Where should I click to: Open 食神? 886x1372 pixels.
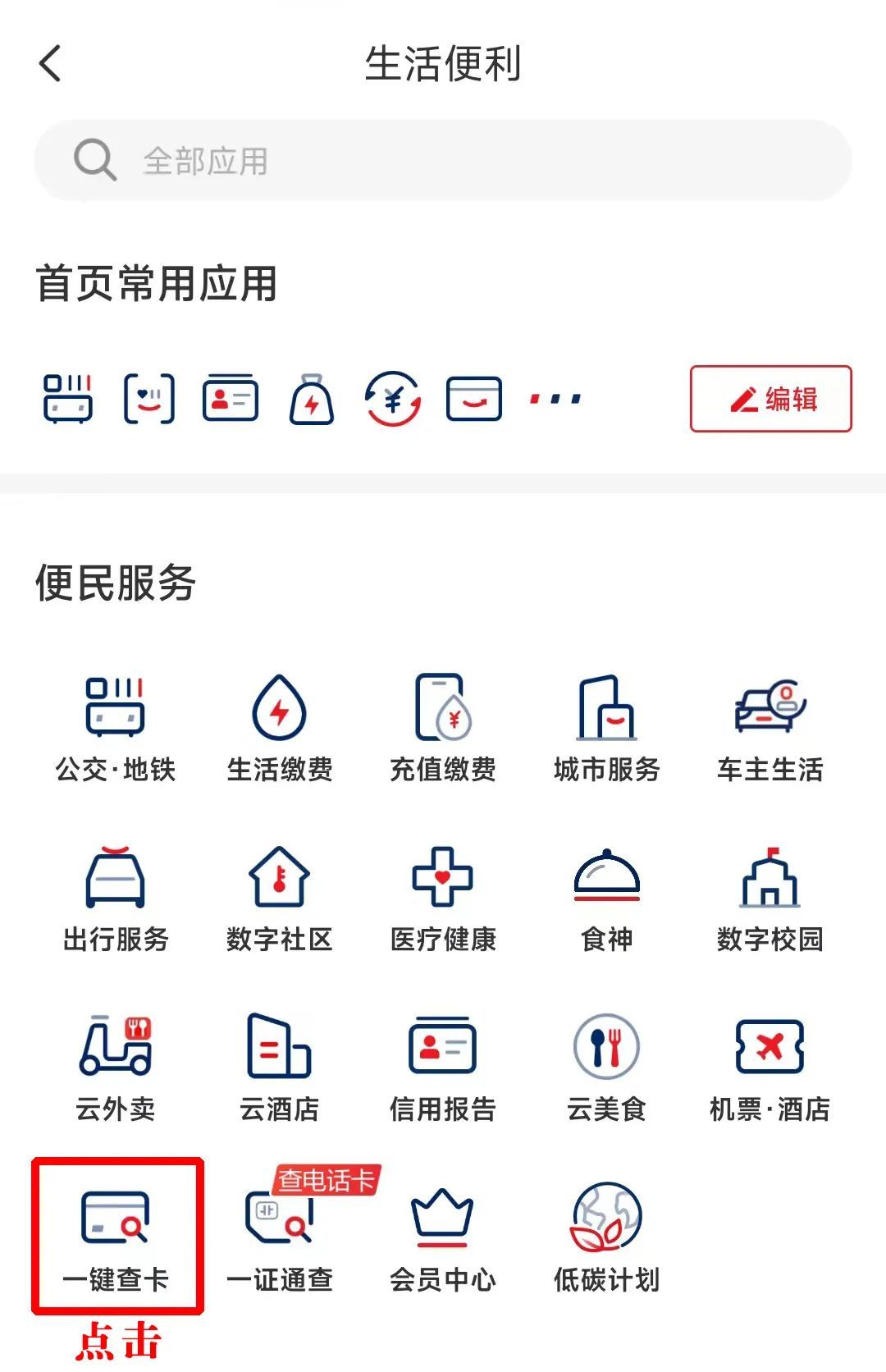pyautogui.click(x=606, y=898)
